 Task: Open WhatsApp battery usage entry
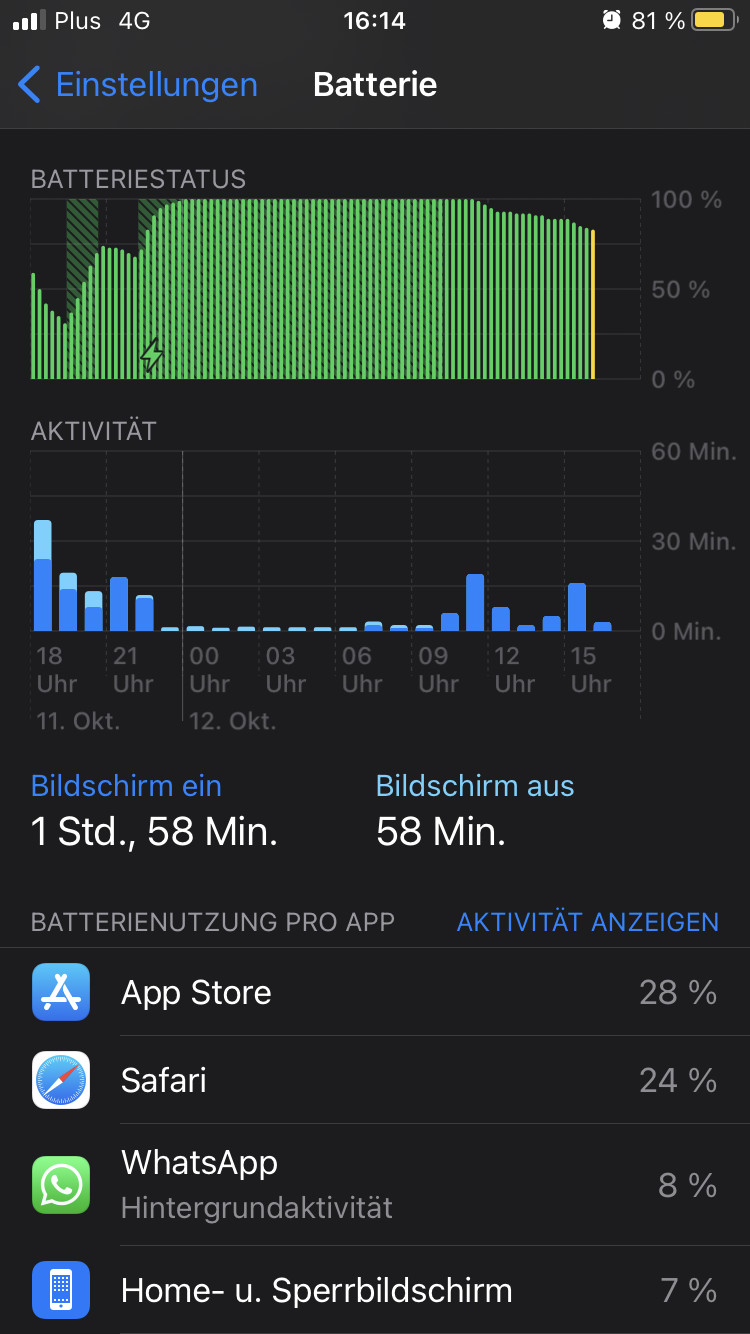[375, 1185]
